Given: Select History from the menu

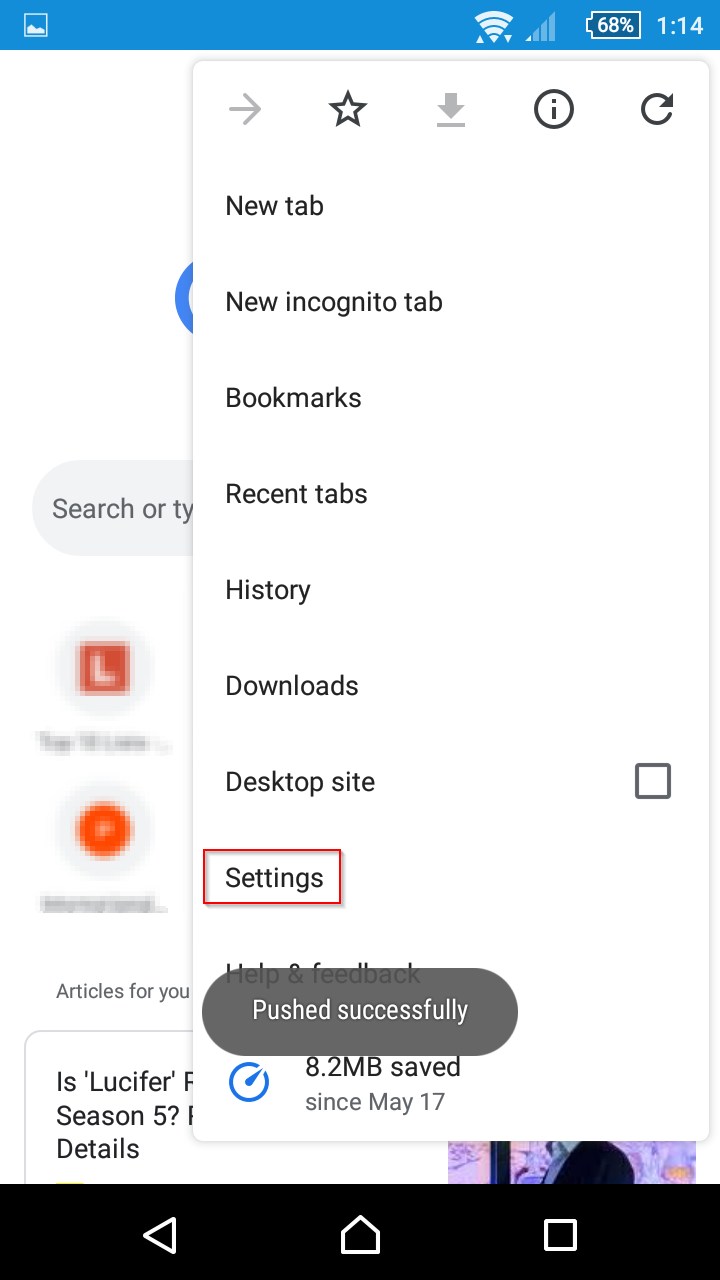Looking at the screenshot, I should pos(267,589).
